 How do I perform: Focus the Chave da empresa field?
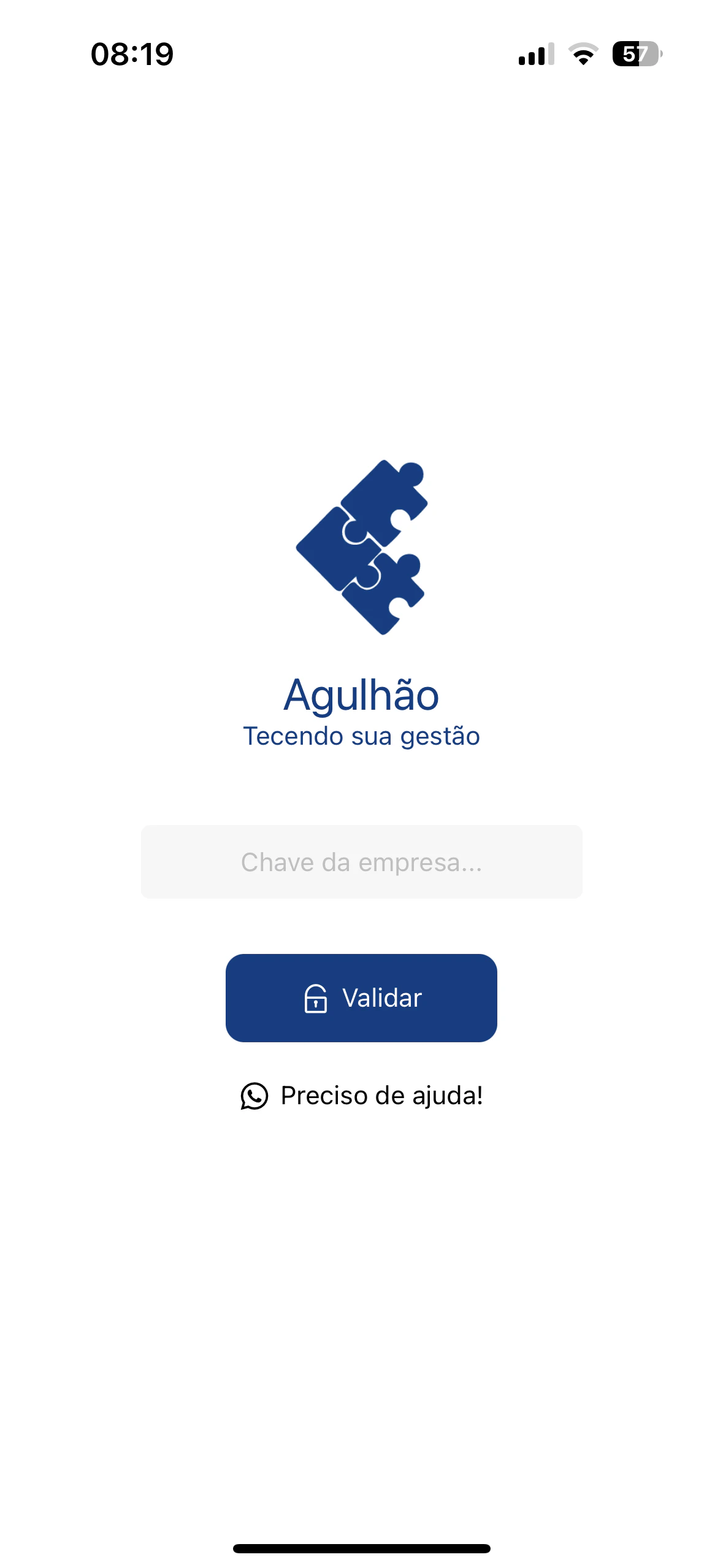tap(361, 862)
